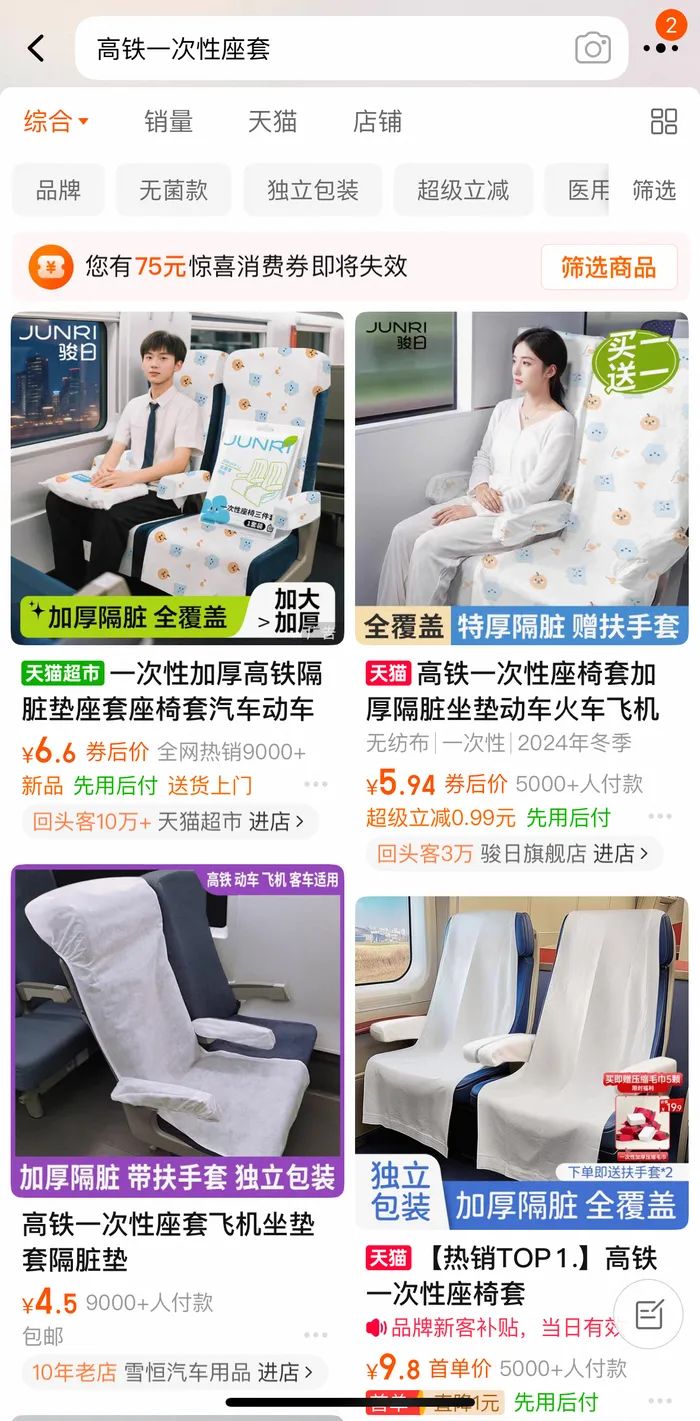The width and height of the screenshot is (700, 1421).
Task: Tap the search field with 高铁一次性座套
Action: click(x=320, y=48)
